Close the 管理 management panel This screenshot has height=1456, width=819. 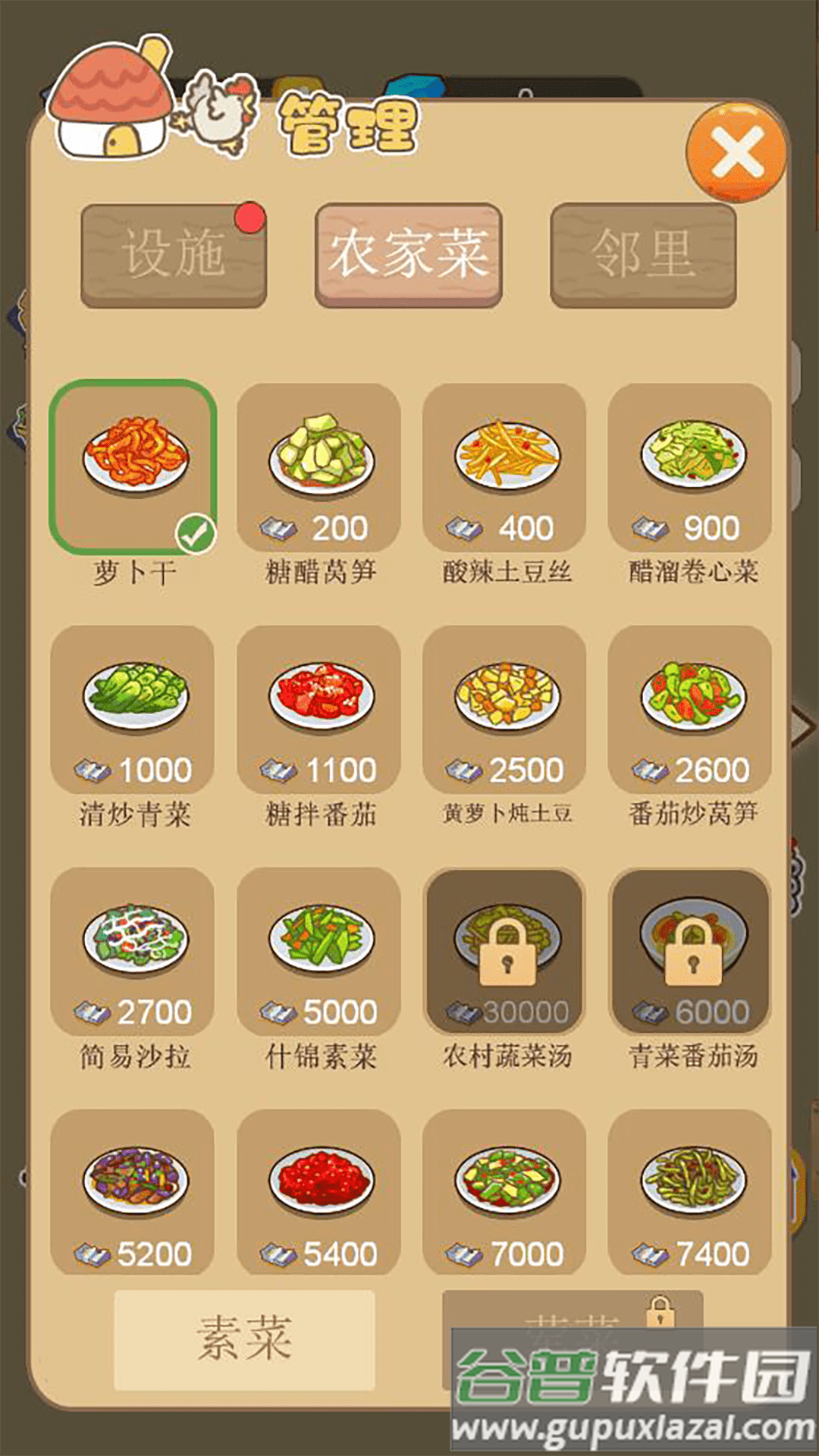coord(735,152)
